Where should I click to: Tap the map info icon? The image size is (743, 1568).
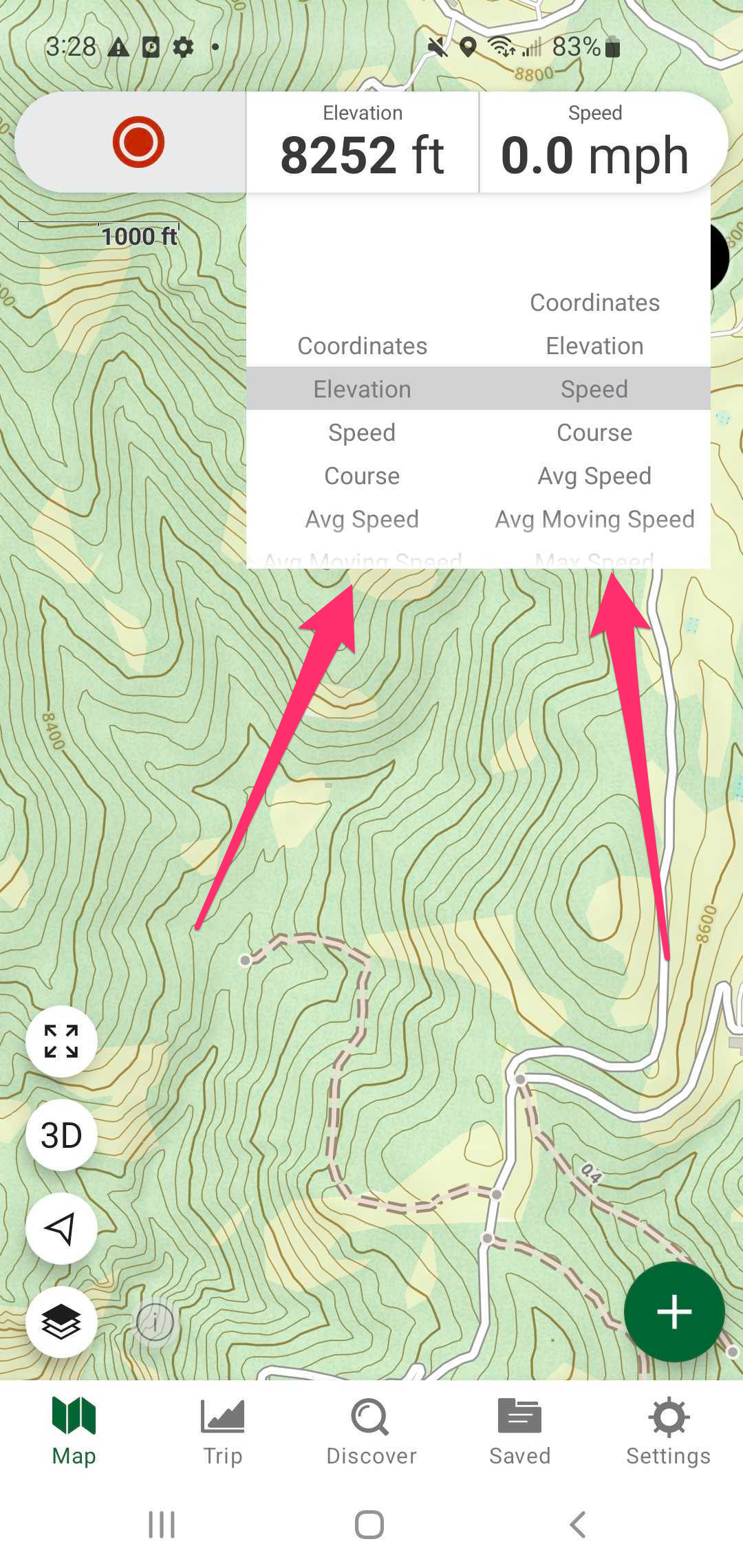[x=155, y=1322]
